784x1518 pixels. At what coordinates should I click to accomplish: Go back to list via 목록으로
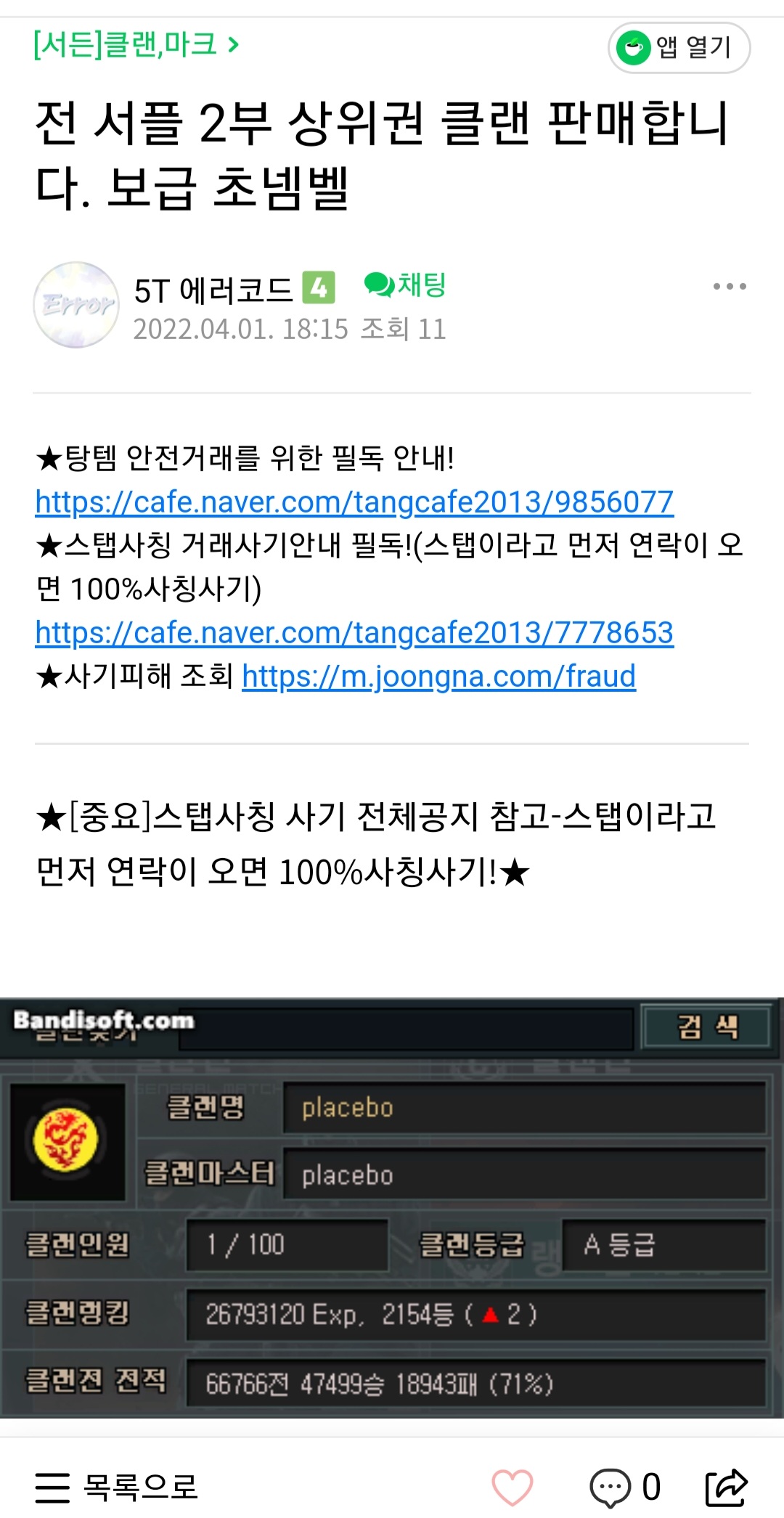pos(116,1487)
